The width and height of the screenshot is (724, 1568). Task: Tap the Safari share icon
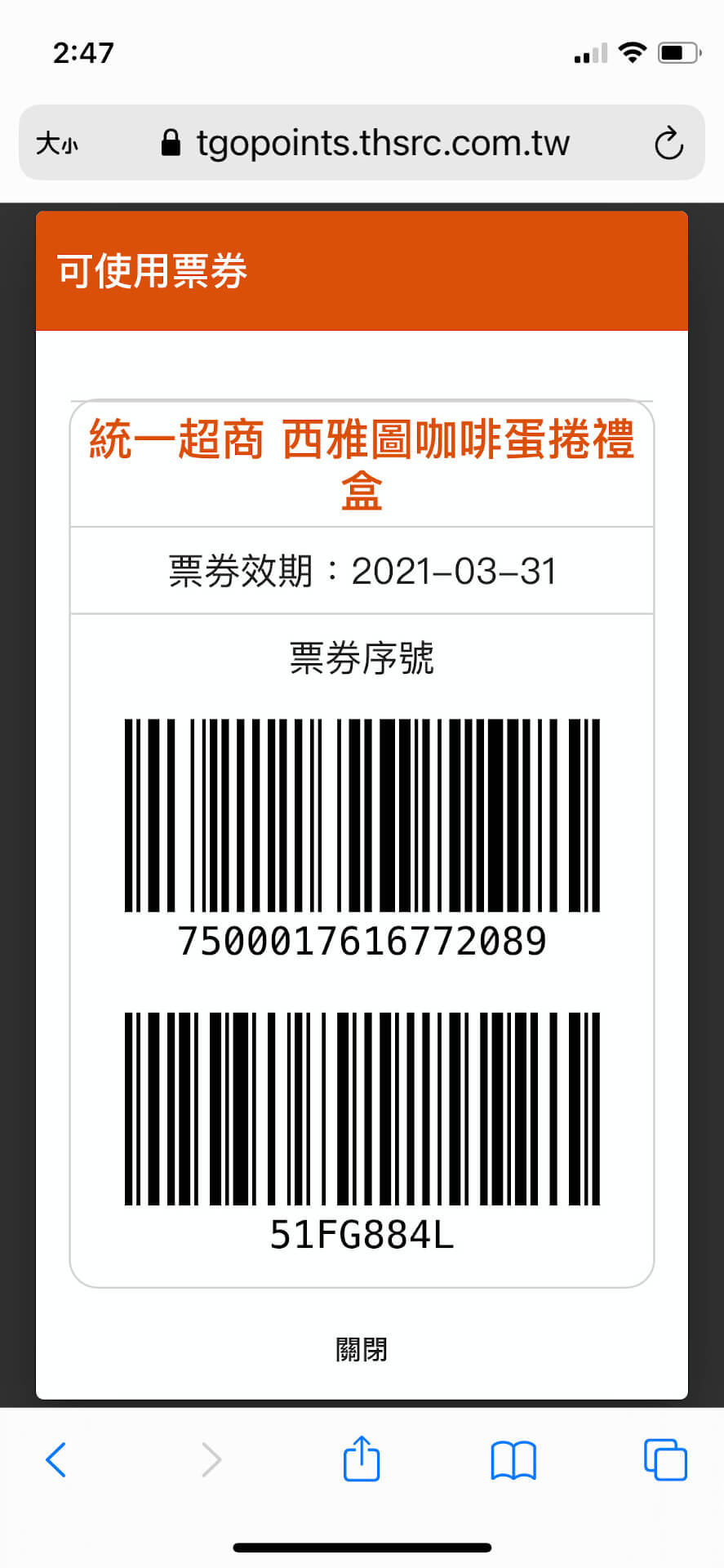pyautogui.click(x=362, y=1459)
